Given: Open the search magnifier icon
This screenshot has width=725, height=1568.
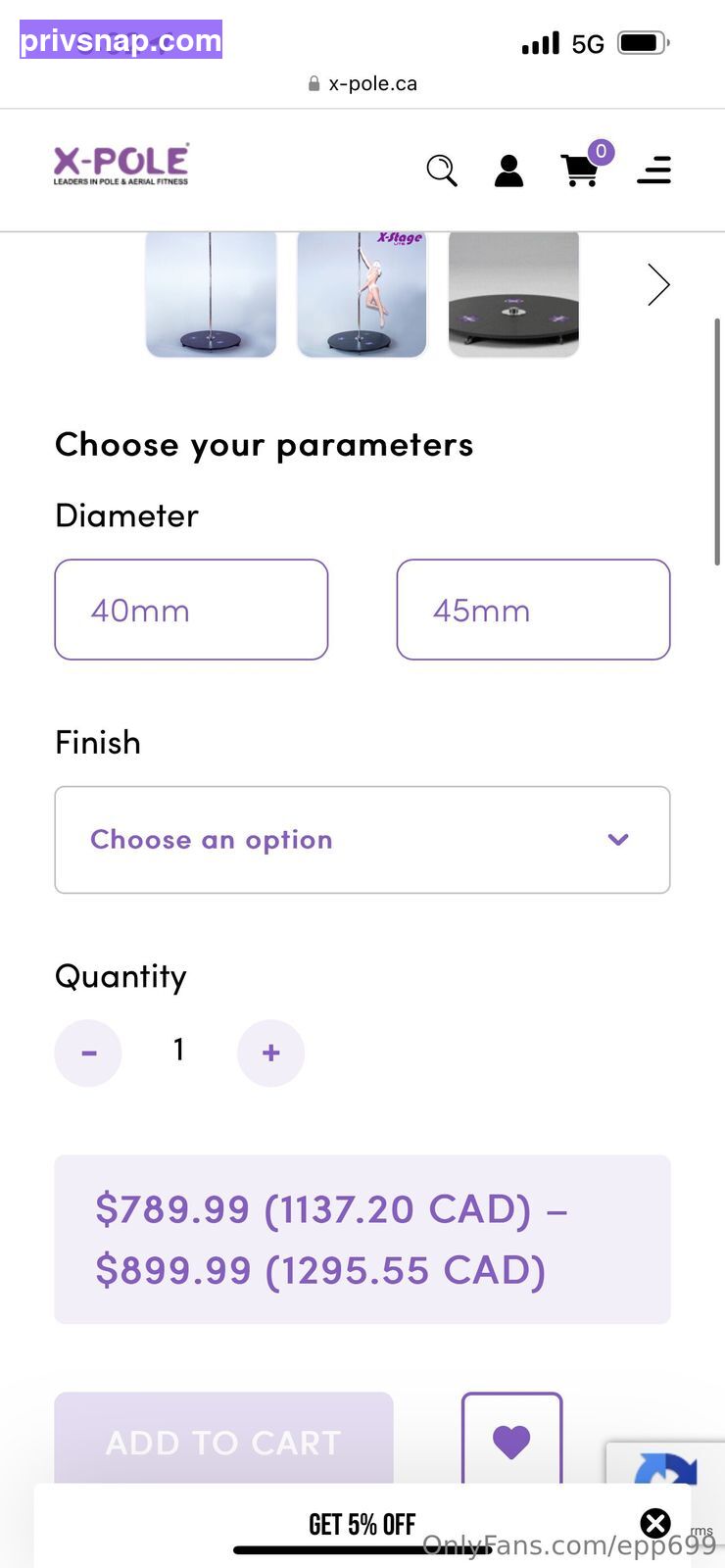Looking at the screenshot, I should point(442,171).
